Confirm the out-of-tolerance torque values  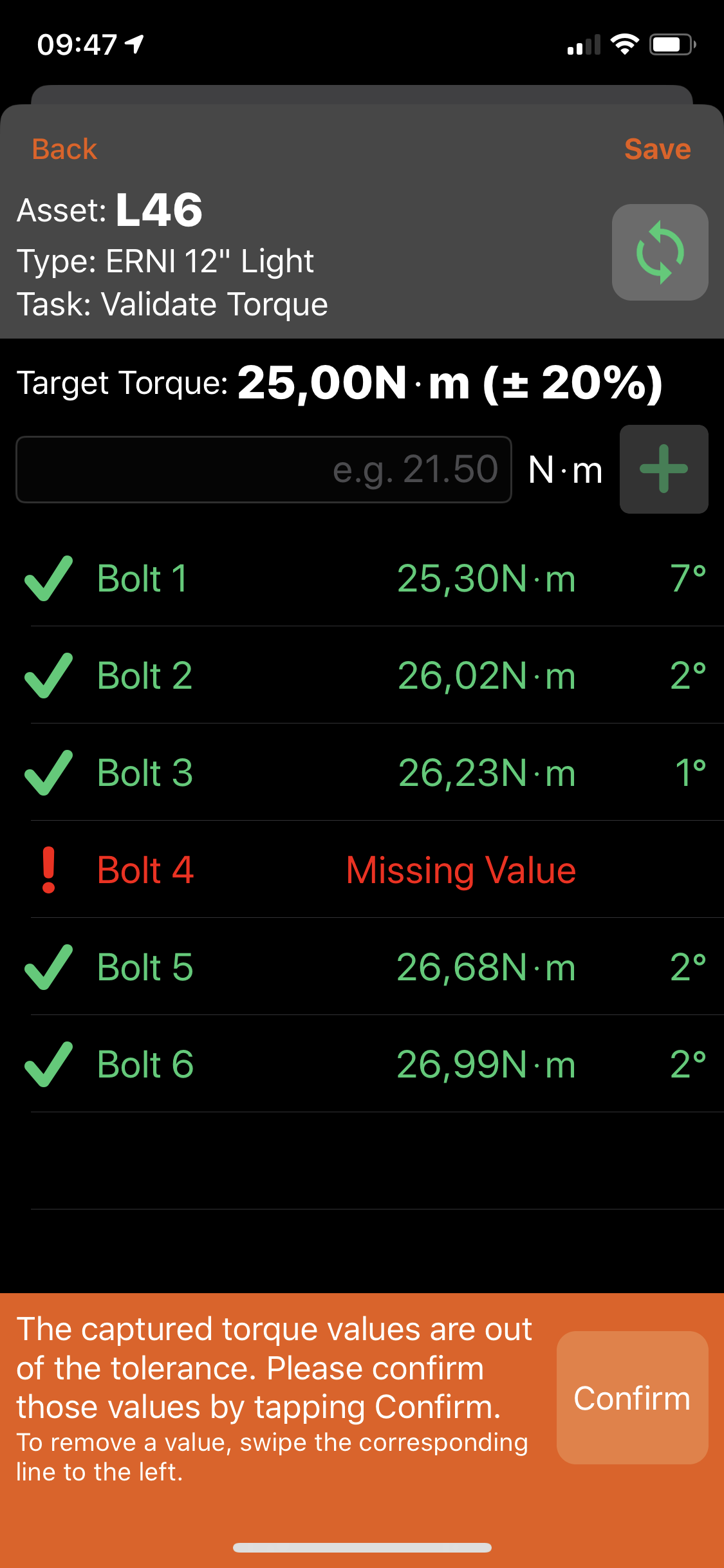click(x=632, y=1398)
